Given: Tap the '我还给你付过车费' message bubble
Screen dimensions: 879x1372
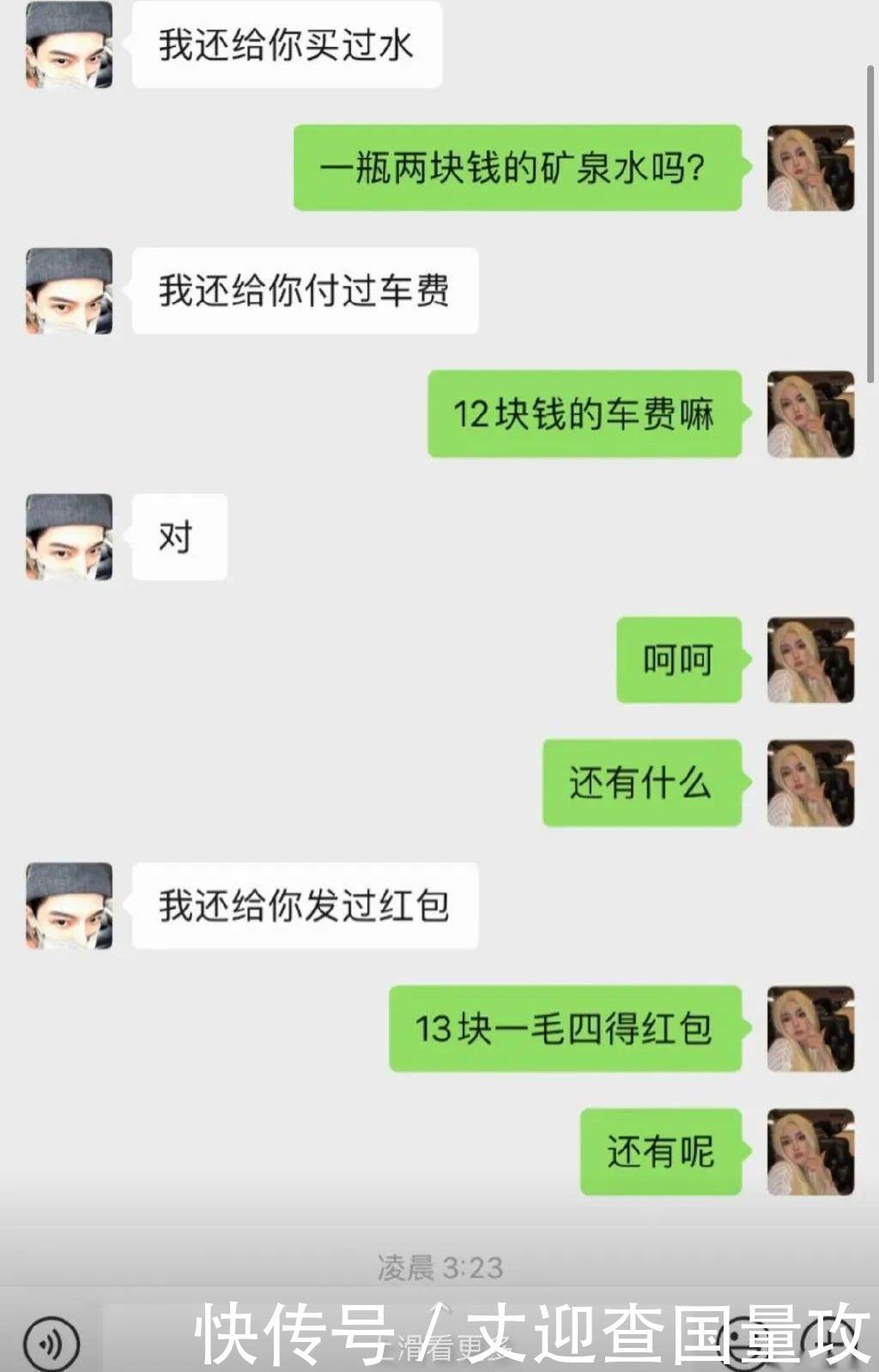Looking at the screenshot, I should tap(305, 289).
